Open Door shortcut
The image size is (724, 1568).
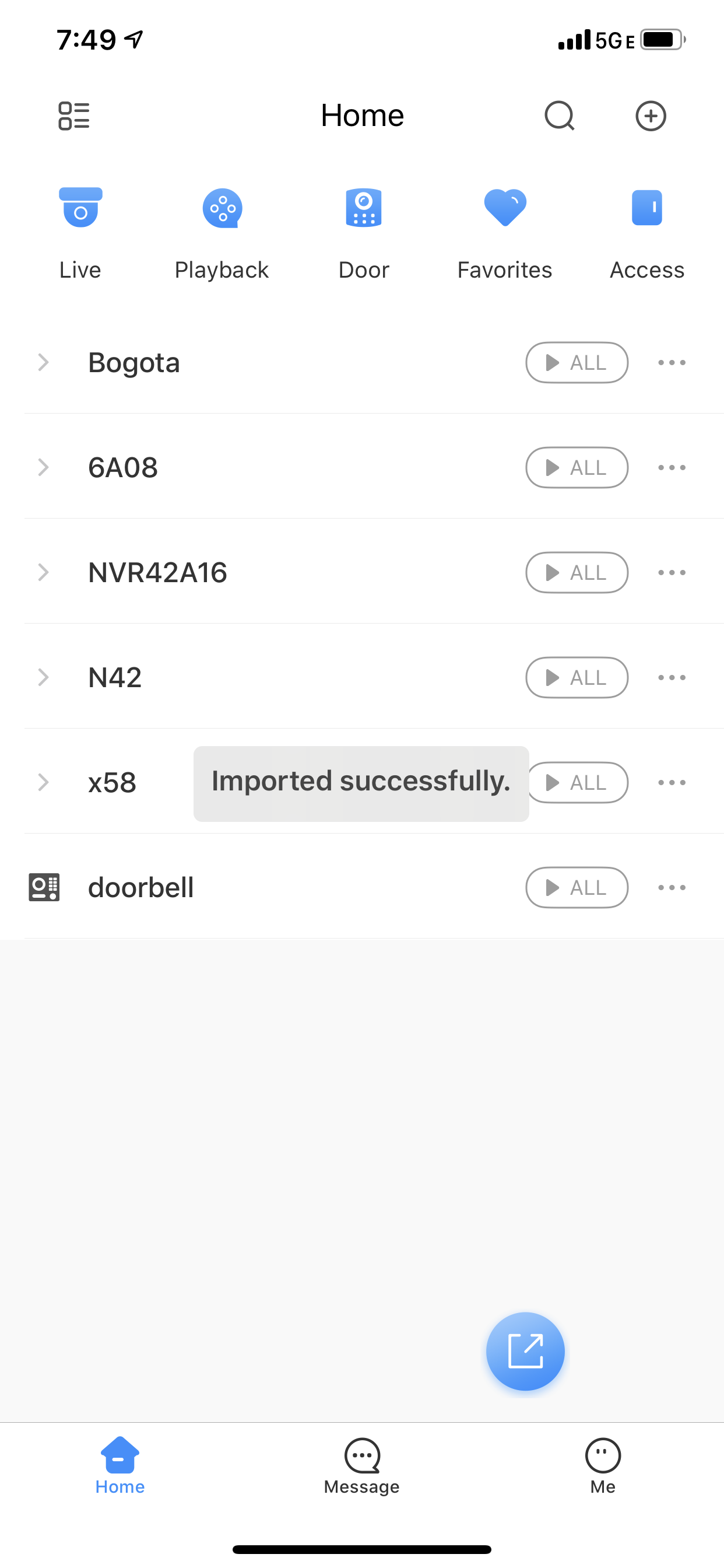[363, 232]
